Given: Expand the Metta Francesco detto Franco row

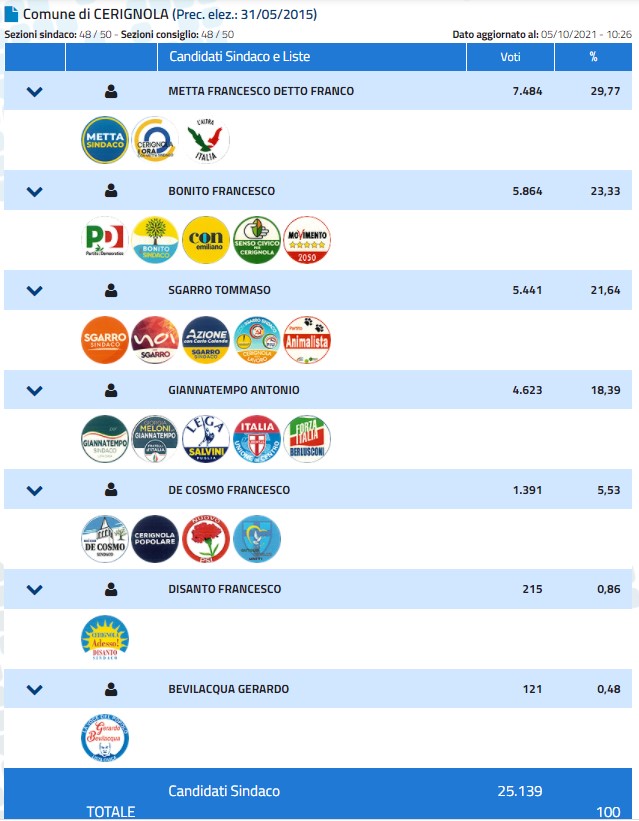Looking at the screenshot, I should pyautogui.click(x=35, y=91).
